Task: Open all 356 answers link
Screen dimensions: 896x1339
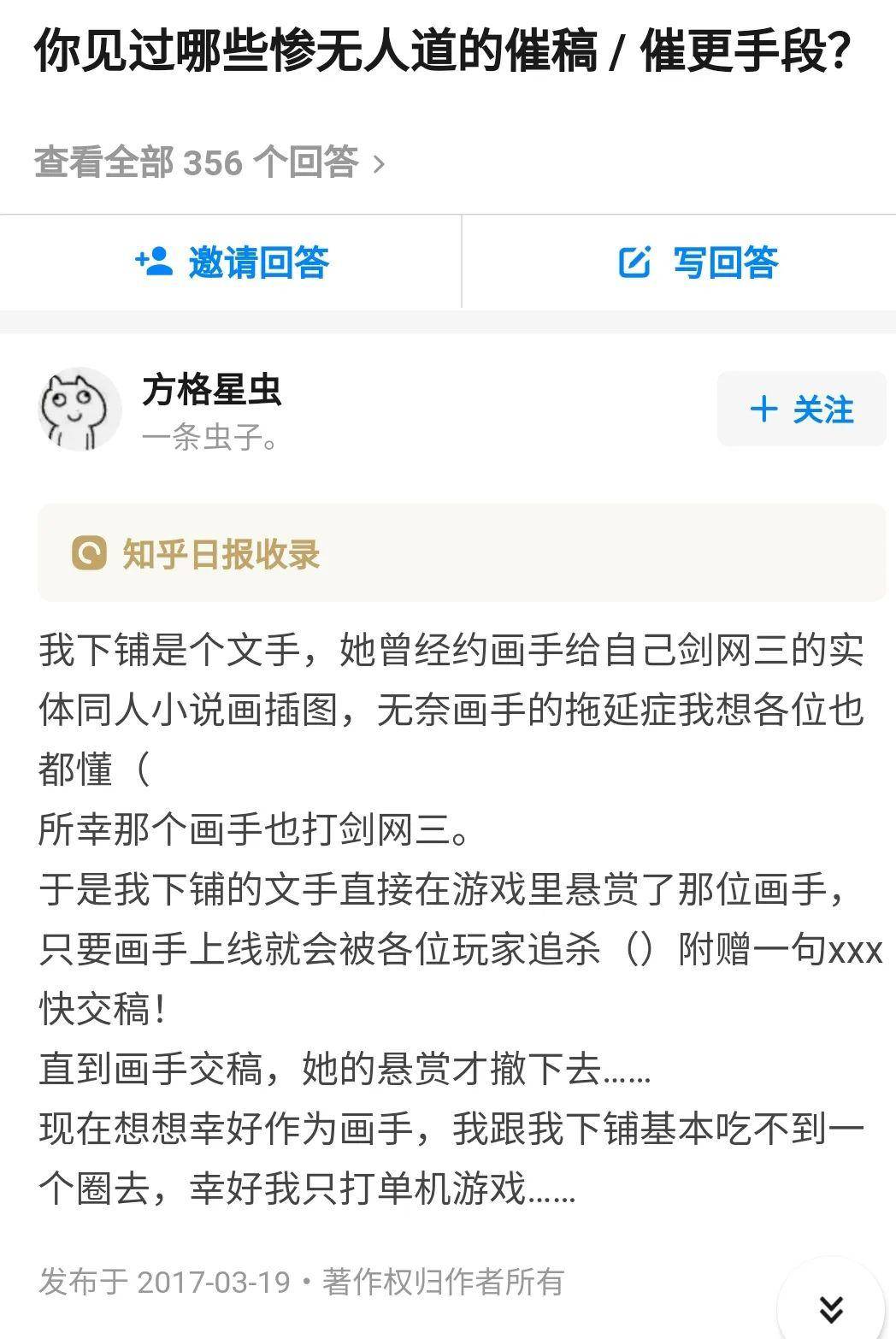Action: pyautogui.click(x=209, y=162)
